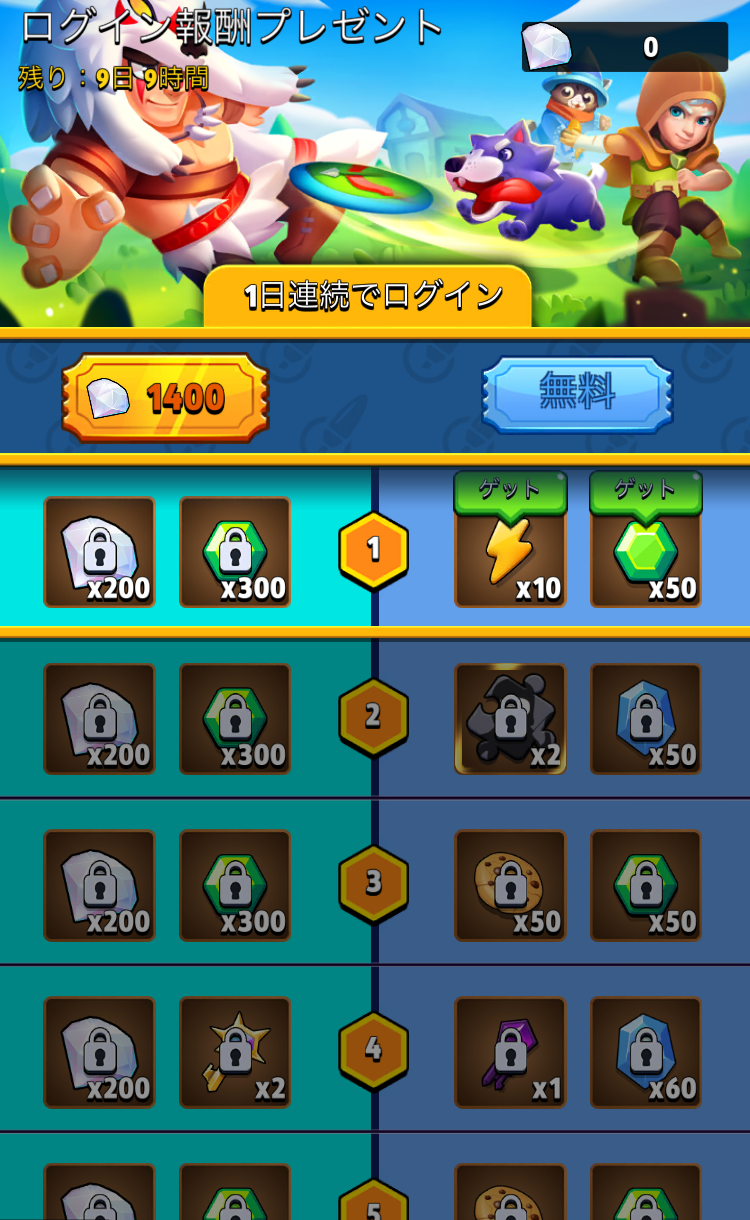Check the day 4 locked blue gem x60
750x1220 pixels.
coord(645,1052)
